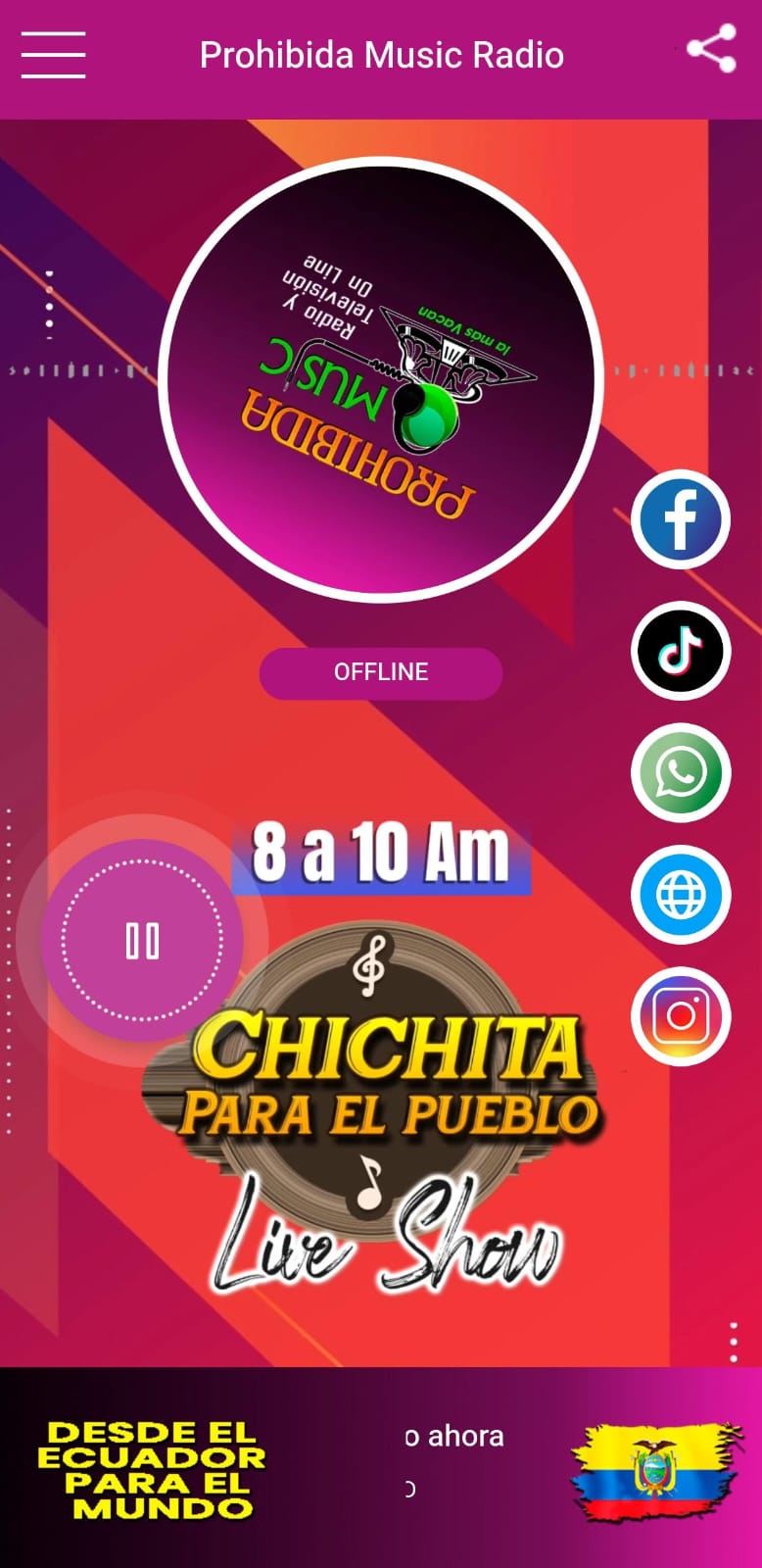Contact the station via WhatsApp

(681, 772)
